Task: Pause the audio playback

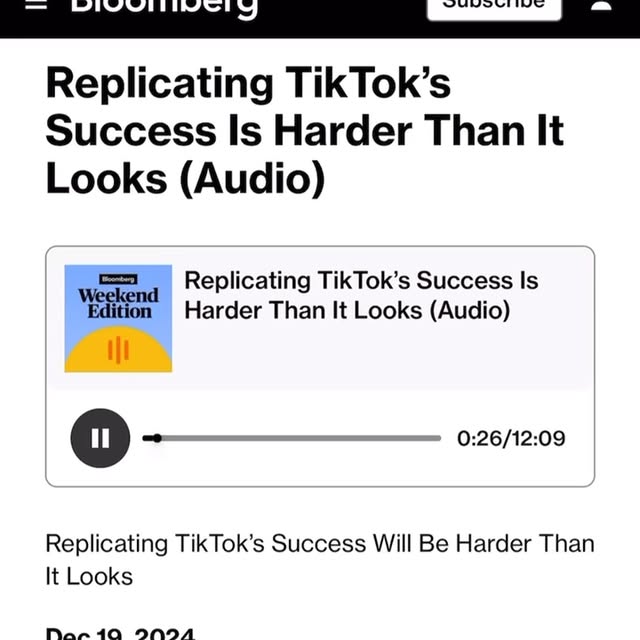Action: (100, 438)
